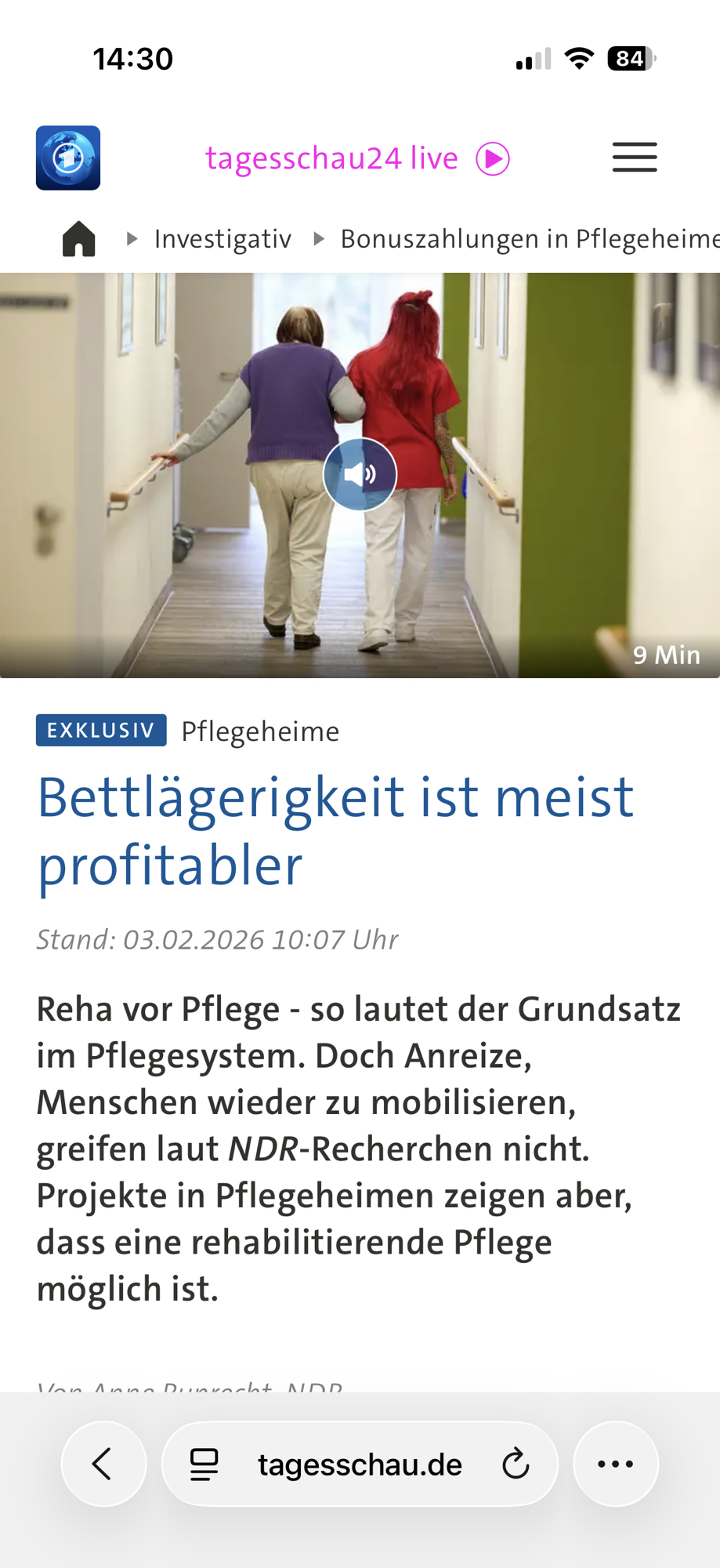The image size is (720, 1568).
Task: Tap the tagesschau.de address field
Action: 360,1464
